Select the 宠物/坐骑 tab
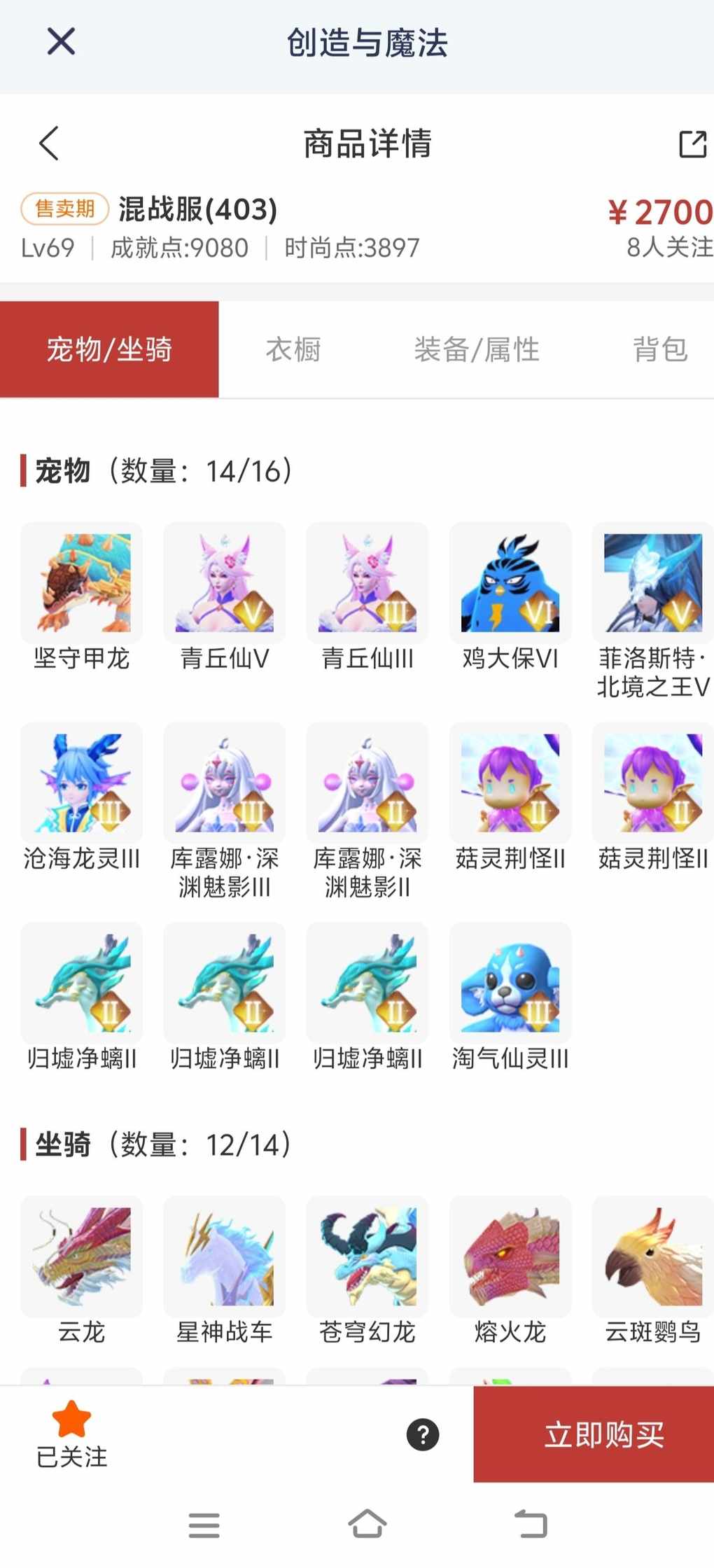Image resolution: width=714 pixels, height=1568 pixels. click(109, 349)
